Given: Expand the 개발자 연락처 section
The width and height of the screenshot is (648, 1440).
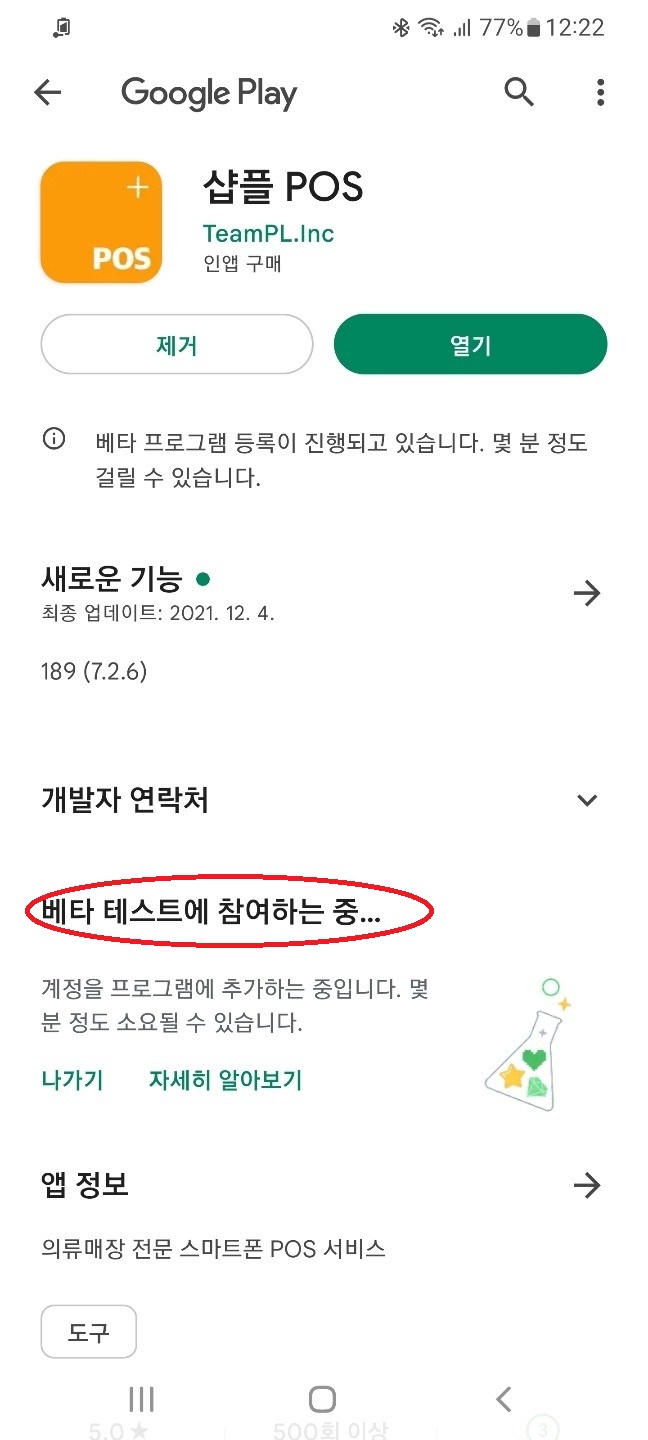Looking at the screenshot, I should pyautogui.click(x=587, y=800).
